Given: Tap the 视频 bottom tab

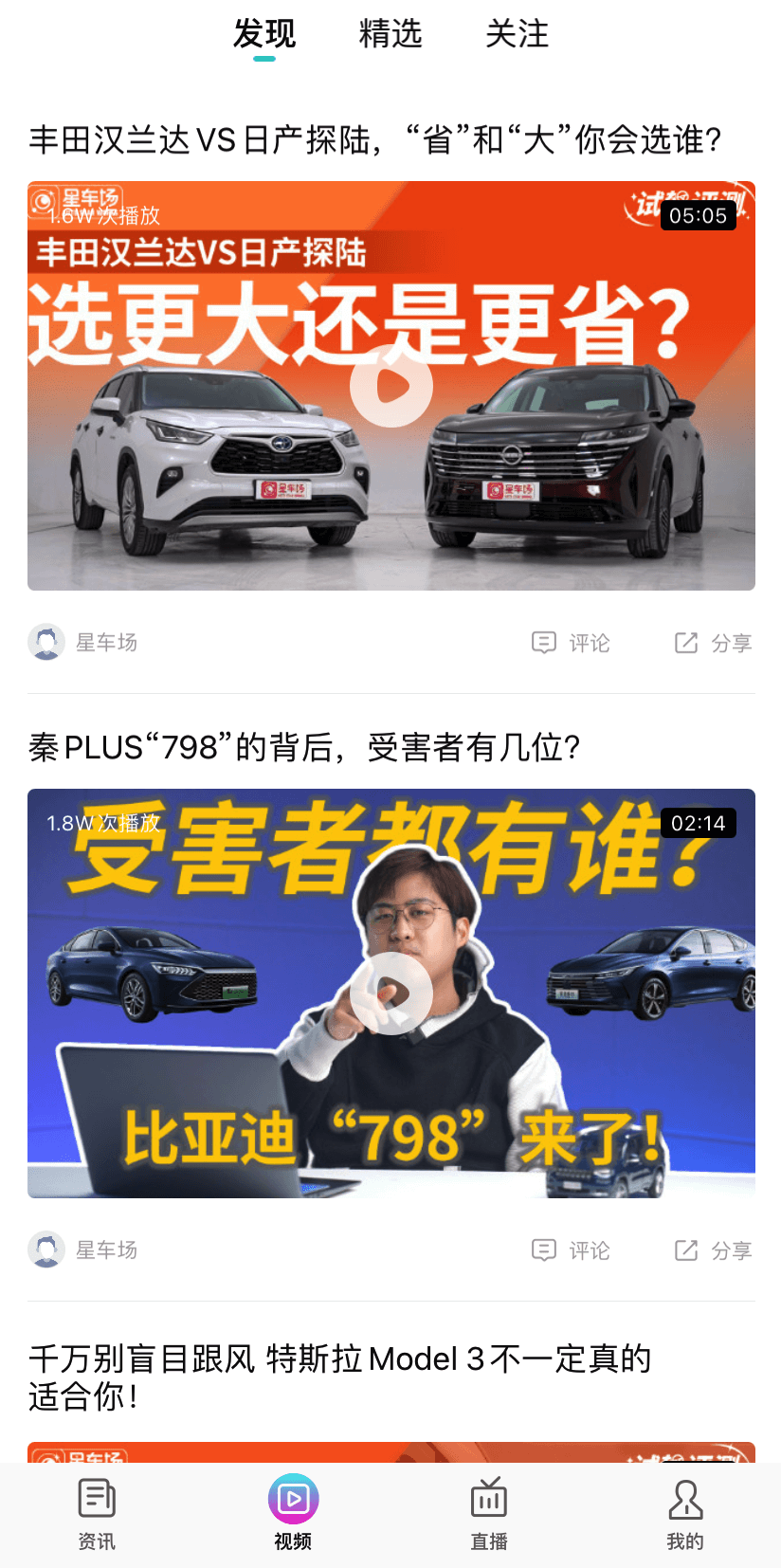Looking at the screenshot, I should click(x=293, y=1514).
